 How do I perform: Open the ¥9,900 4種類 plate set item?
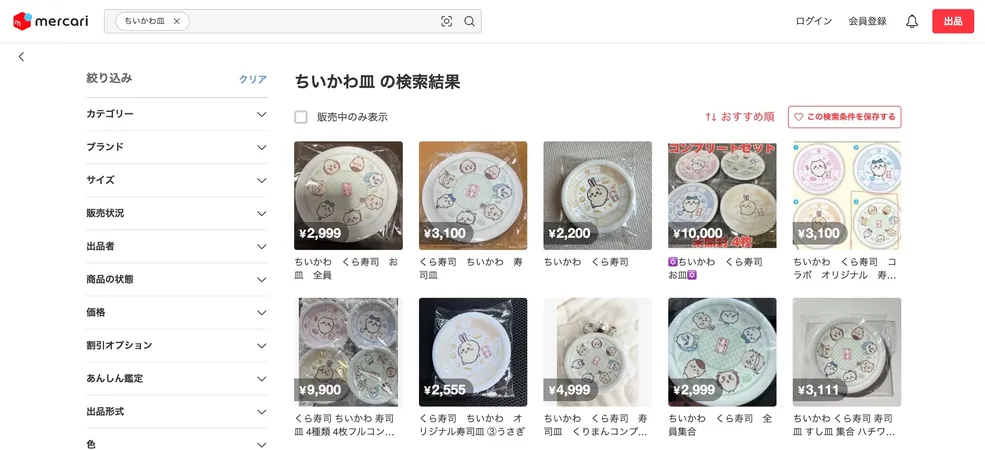[348, 352]
